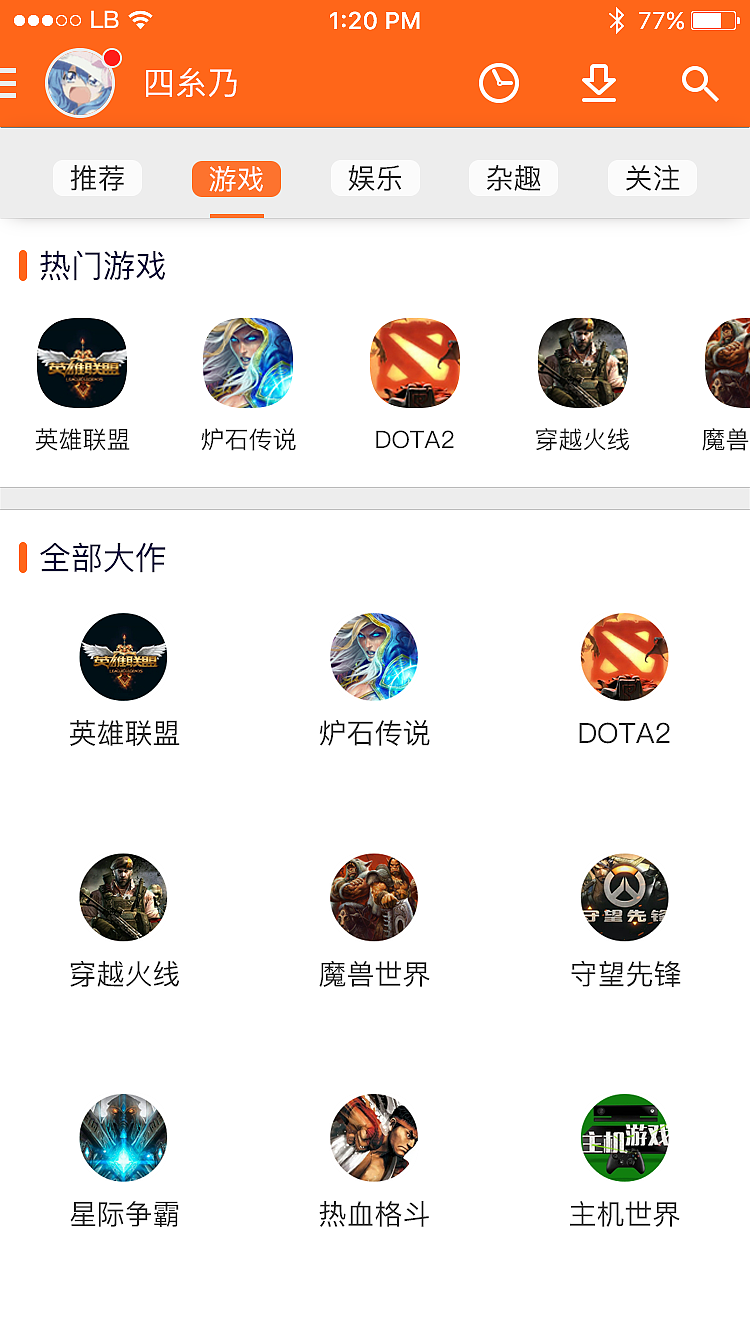This screenshot has height=1334, width=750.
Task: Open the search icon in the top bar
Action: (700, 84)
